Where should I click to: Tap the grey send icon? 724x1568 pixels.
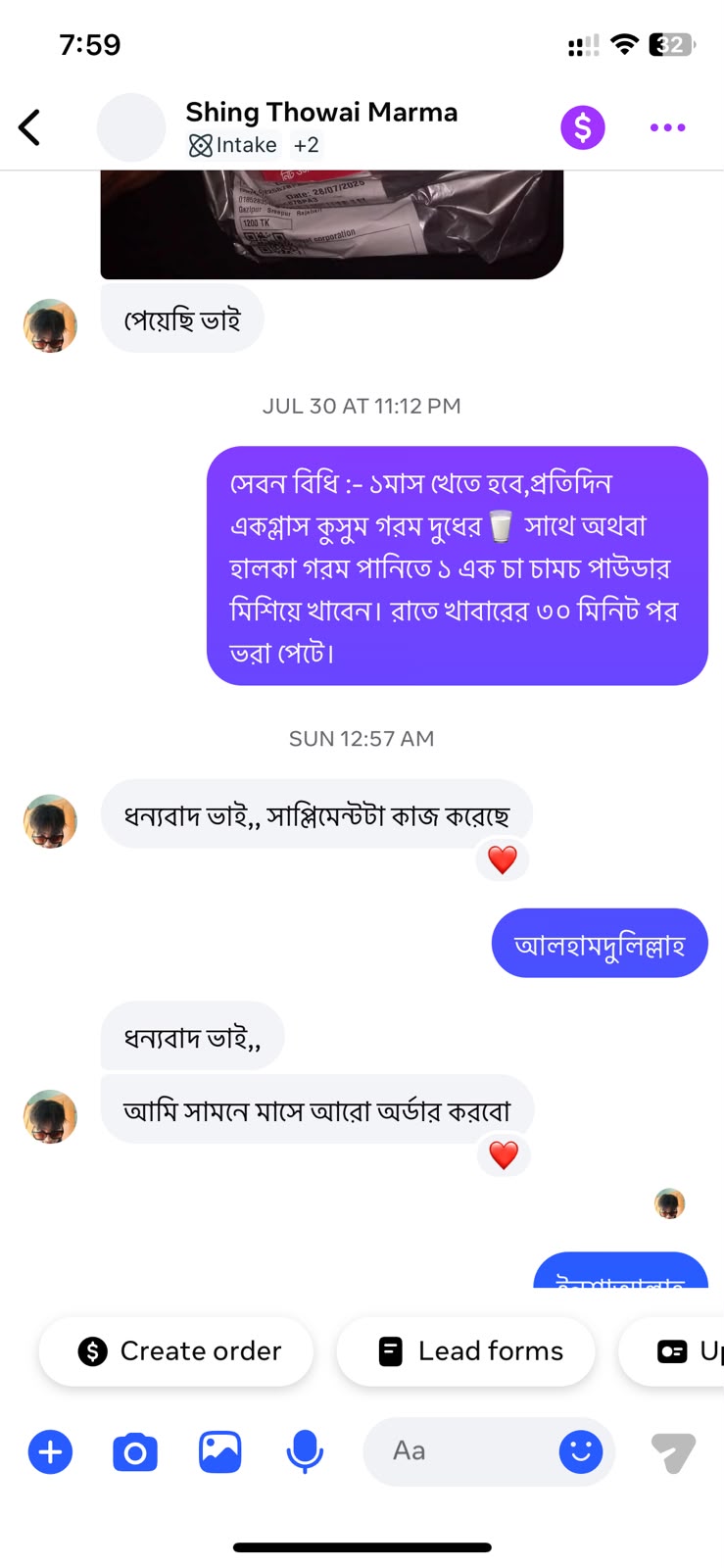pyautogui.click(x=673, y=1452)
